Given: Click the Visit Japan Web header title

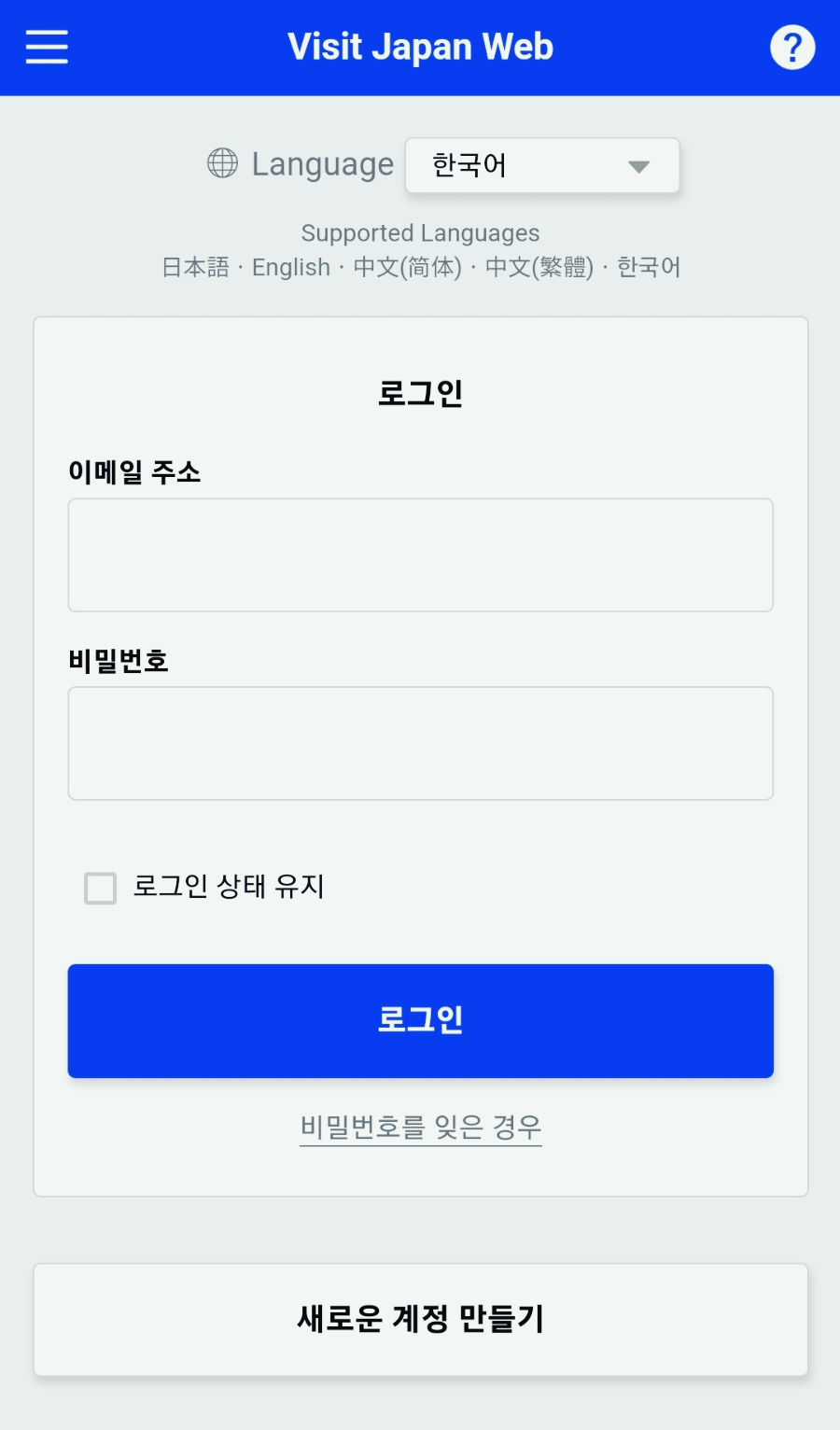Looking at the screenshot, I should 420,46.
